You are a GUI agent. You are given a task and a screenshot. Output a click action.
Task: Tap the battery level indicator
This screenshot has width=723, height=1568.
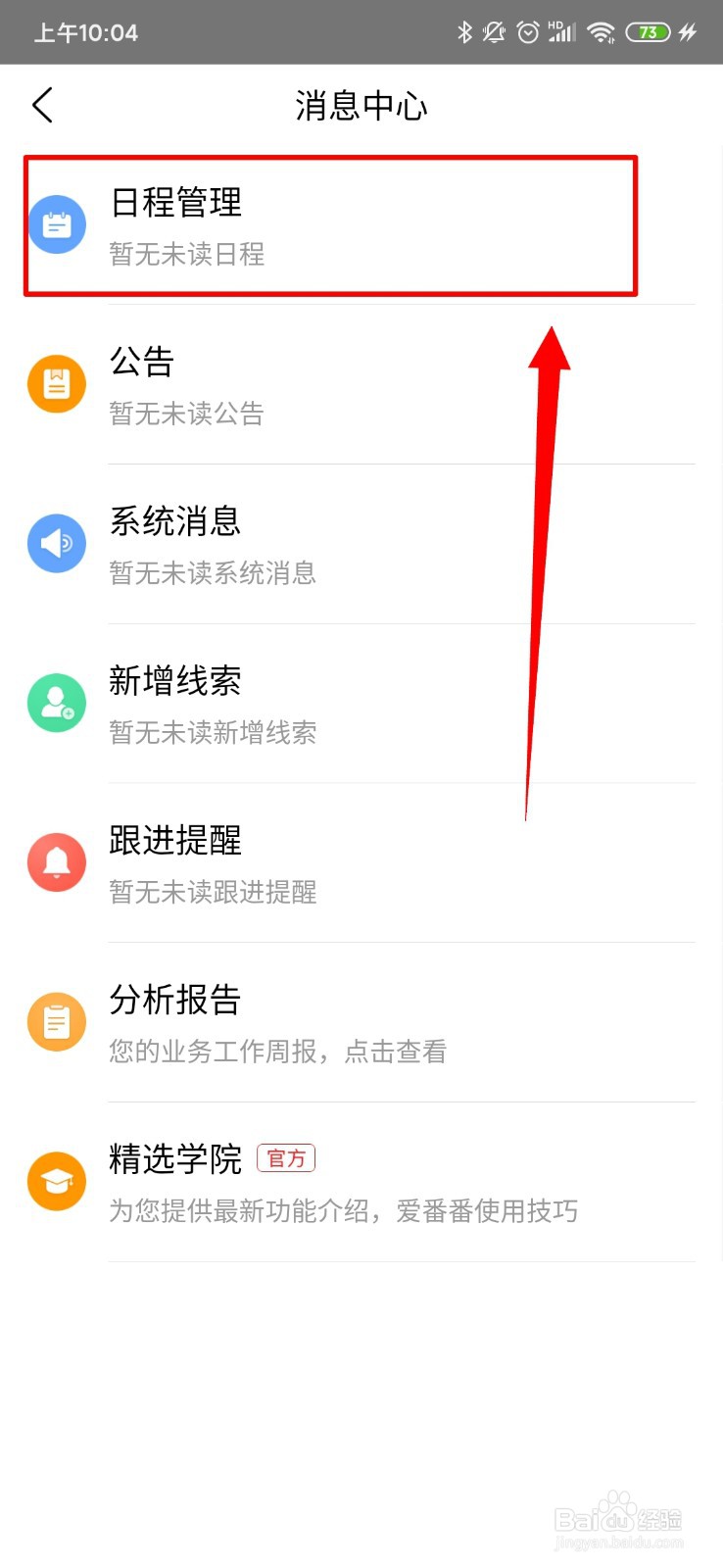[x=648, y=31]
